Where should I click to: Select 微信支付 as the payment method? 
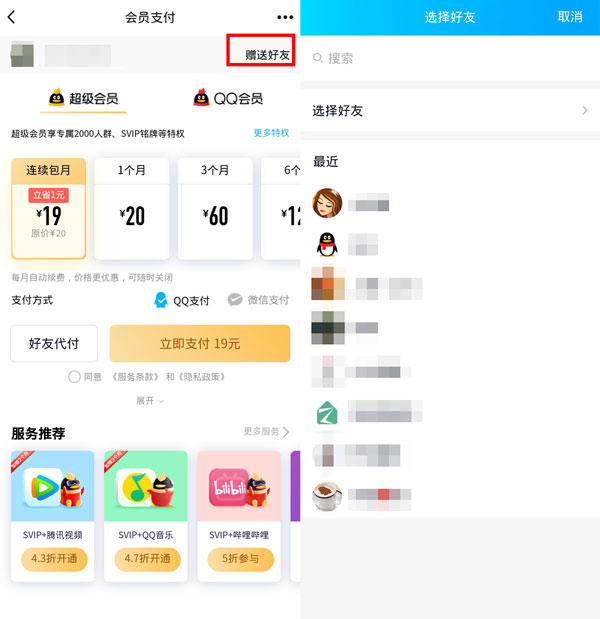[258, 300]
